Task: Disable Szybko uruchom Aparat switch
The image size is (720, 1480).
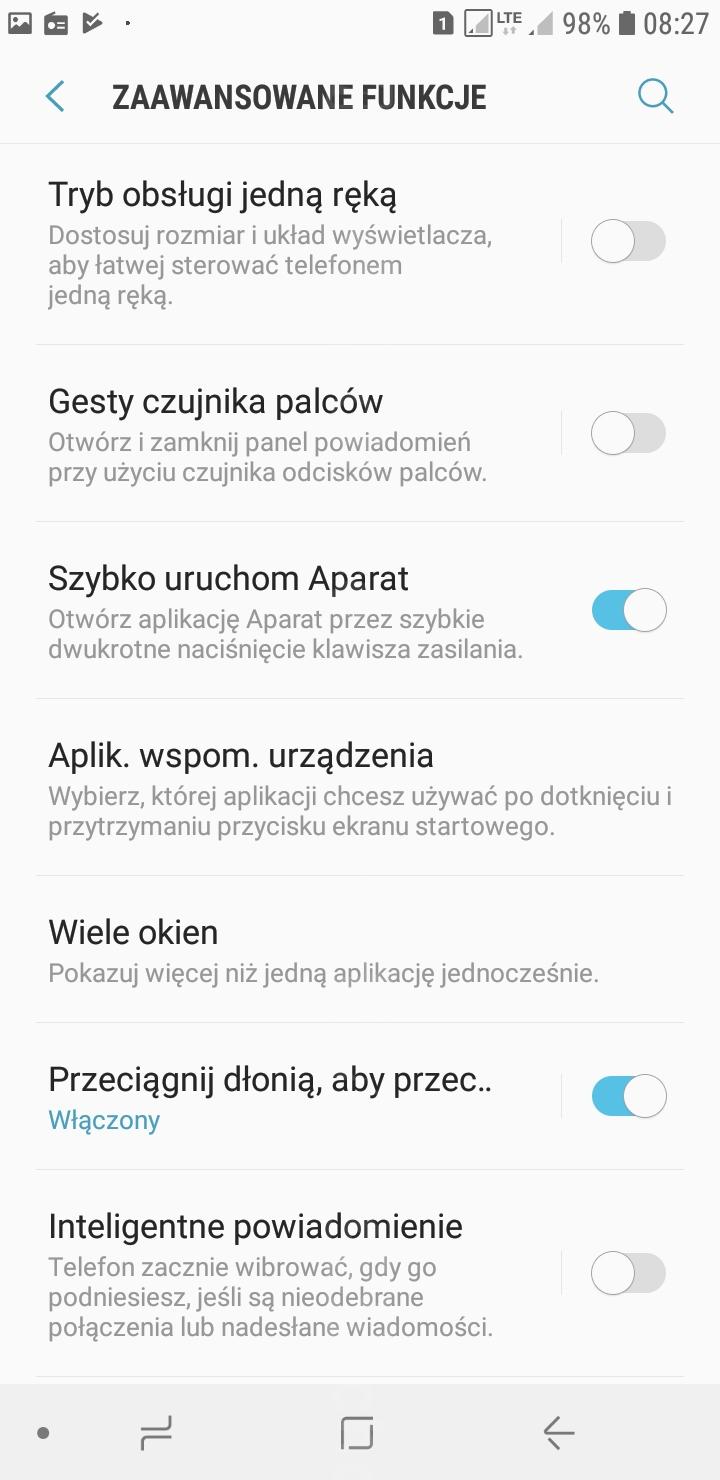Action: pos(628,610)
